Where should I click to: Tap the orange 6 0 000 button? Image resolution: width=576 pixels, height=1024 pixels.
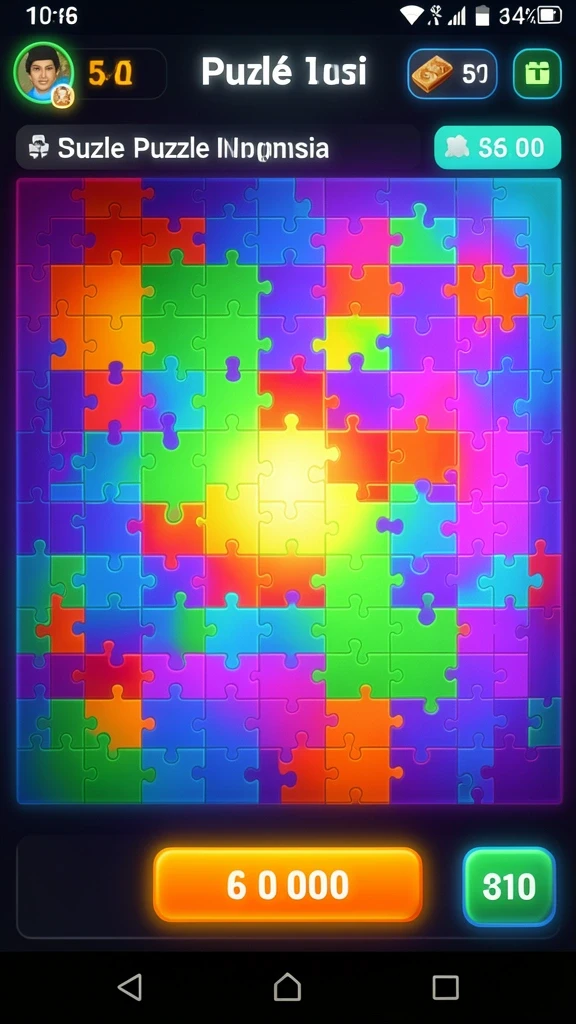click(288, 885)
